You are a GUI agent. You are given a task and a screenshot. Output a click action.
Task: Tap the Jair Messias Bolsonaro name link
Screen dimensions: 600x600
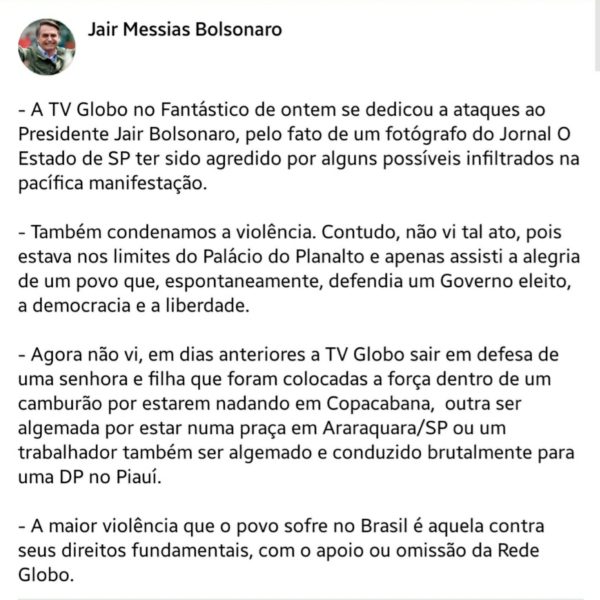coord(185,30)
